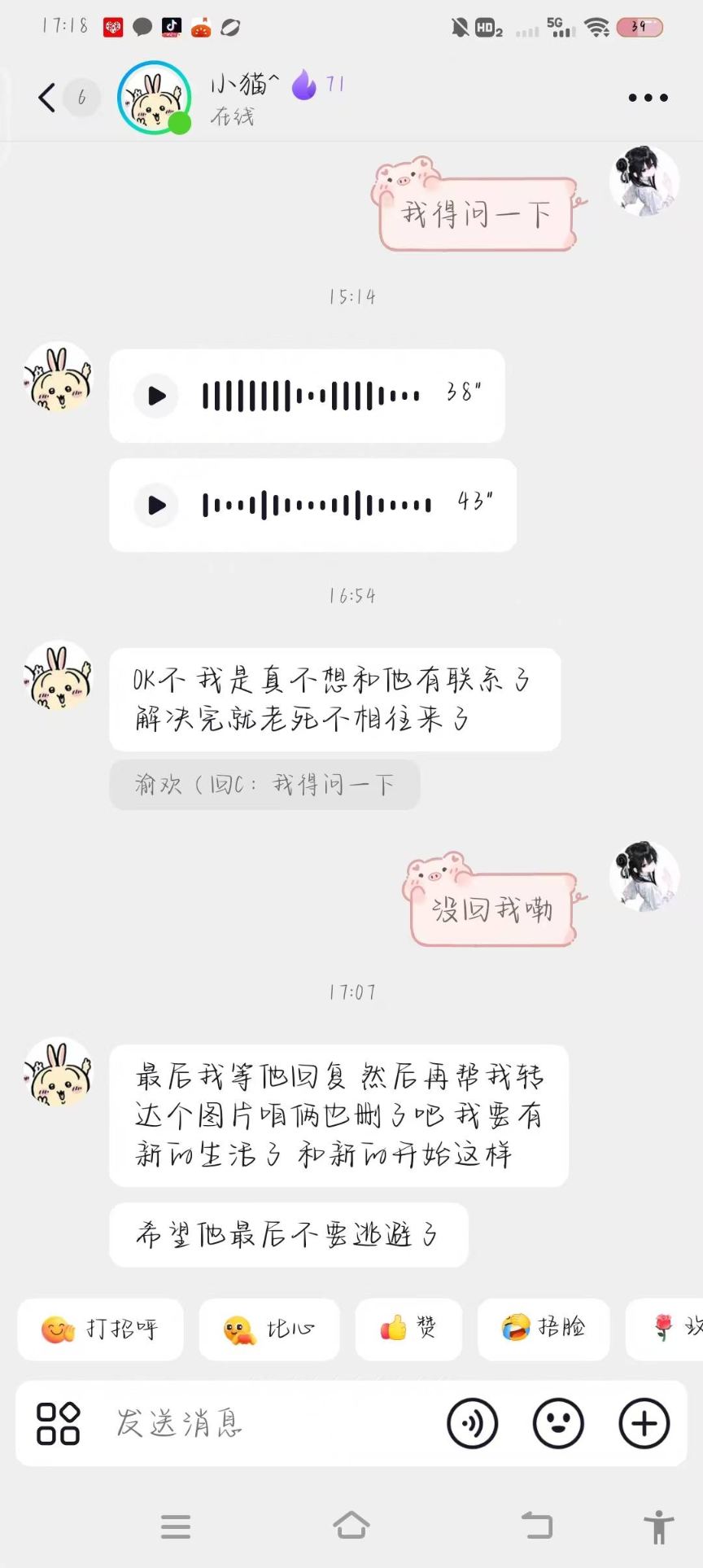Open 小猫^ profile from the header avatar
703x1568 pixels.
[155, 98]
